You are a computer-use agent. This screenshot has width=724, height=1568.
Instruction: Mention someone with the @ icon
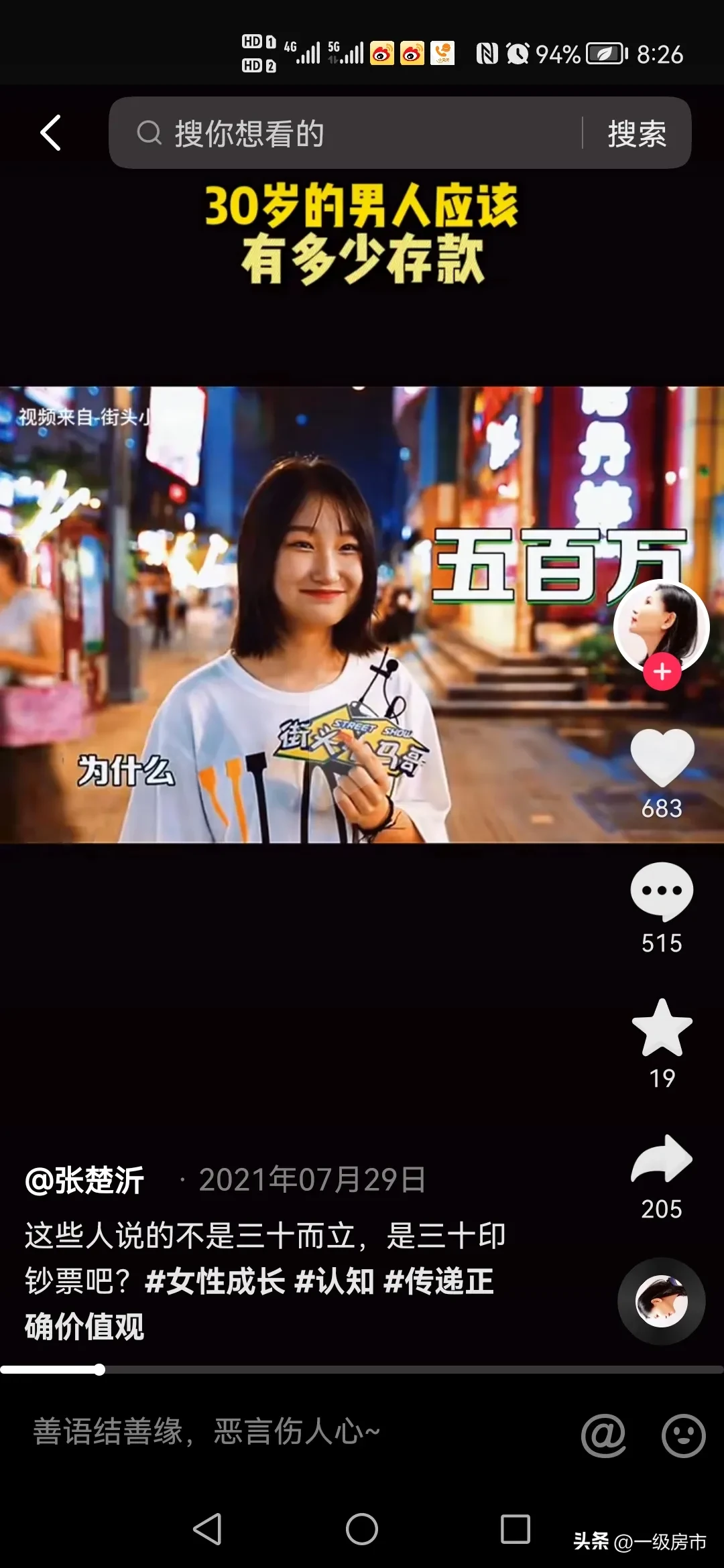603,1435
